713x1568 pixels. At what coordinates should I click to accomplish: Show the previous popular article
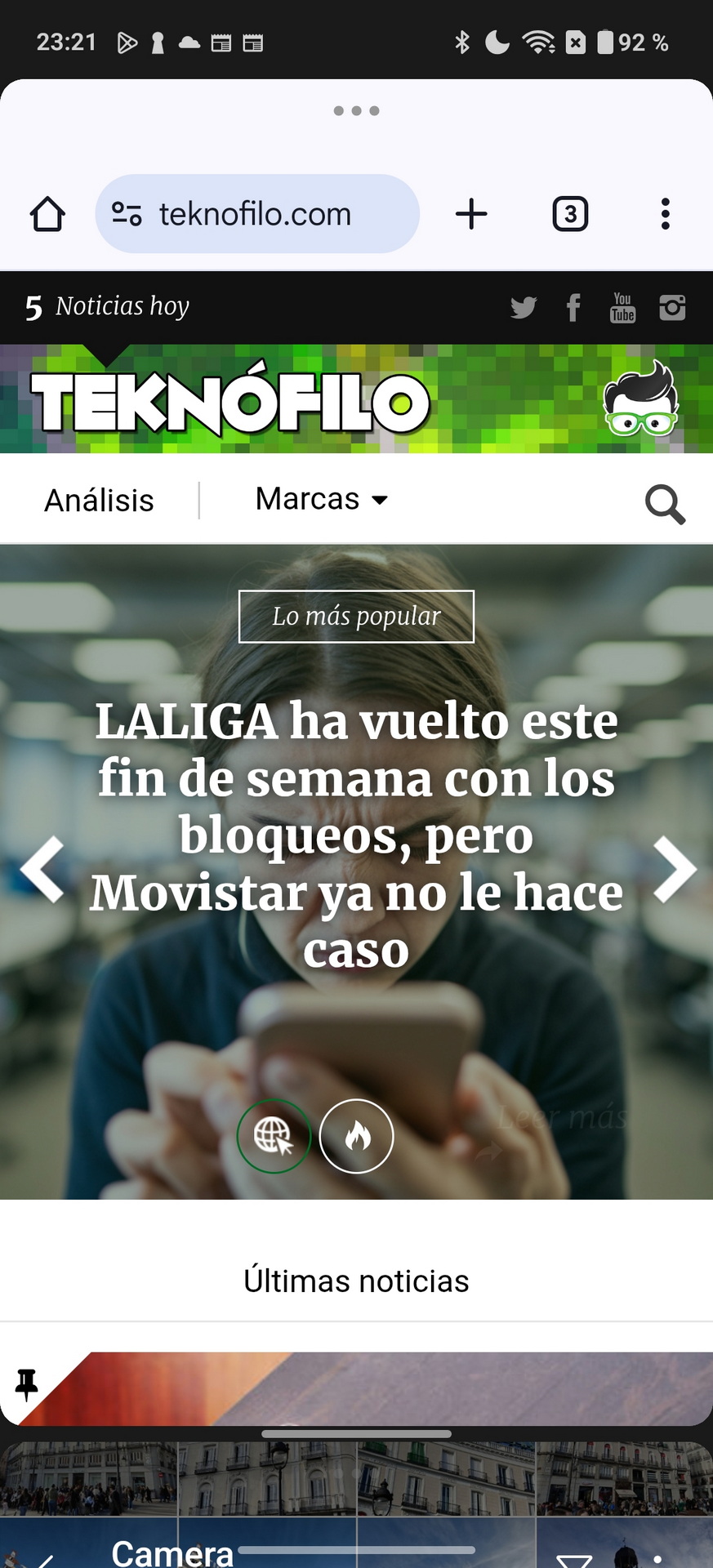[x=42, y=869]
